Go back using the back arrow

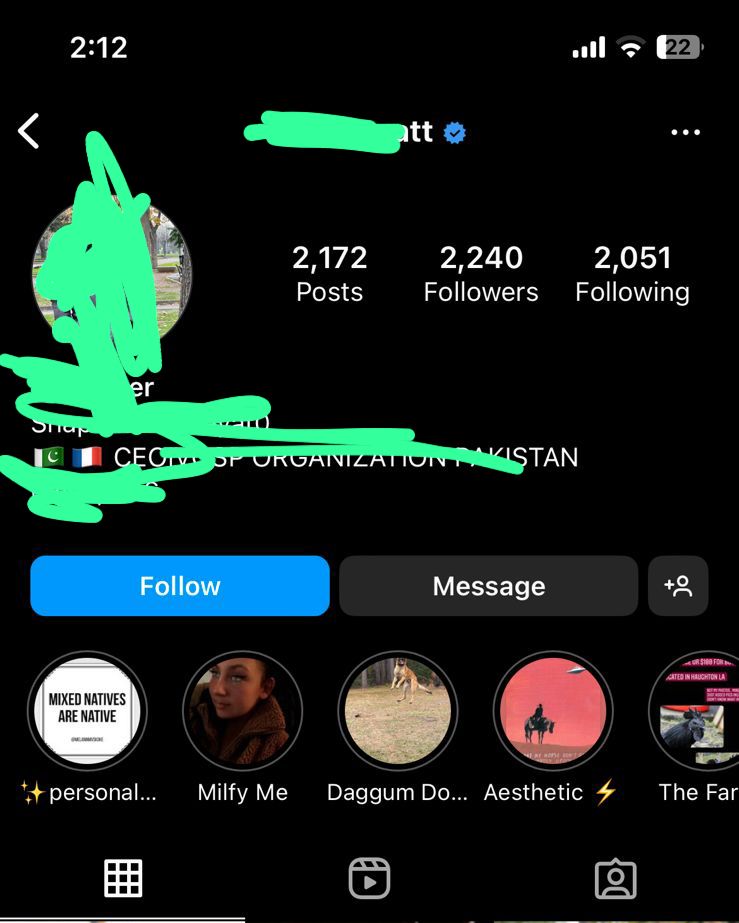29,131
